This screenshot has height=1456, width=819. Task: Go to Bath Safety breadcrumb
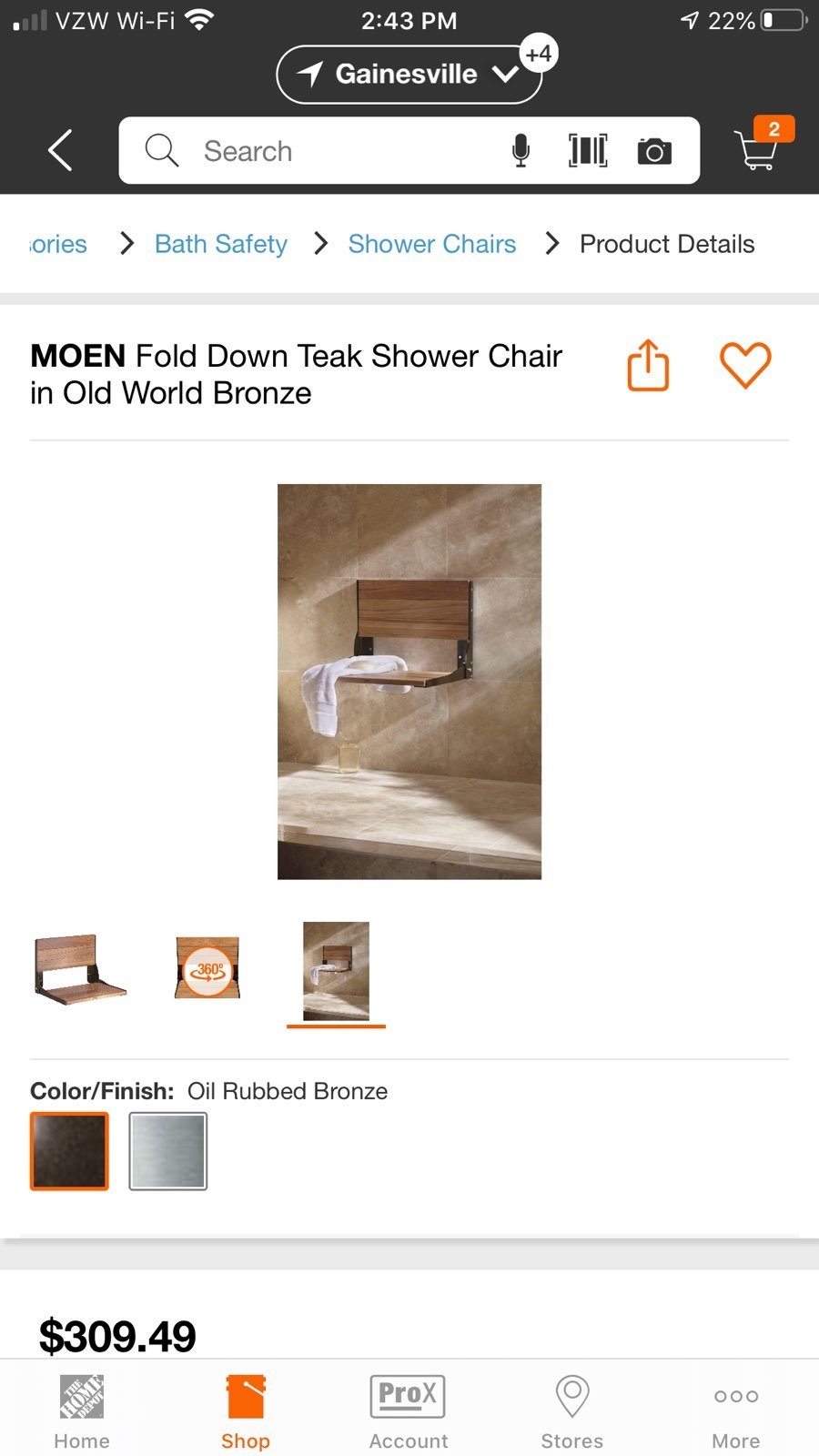click(221, 244)
